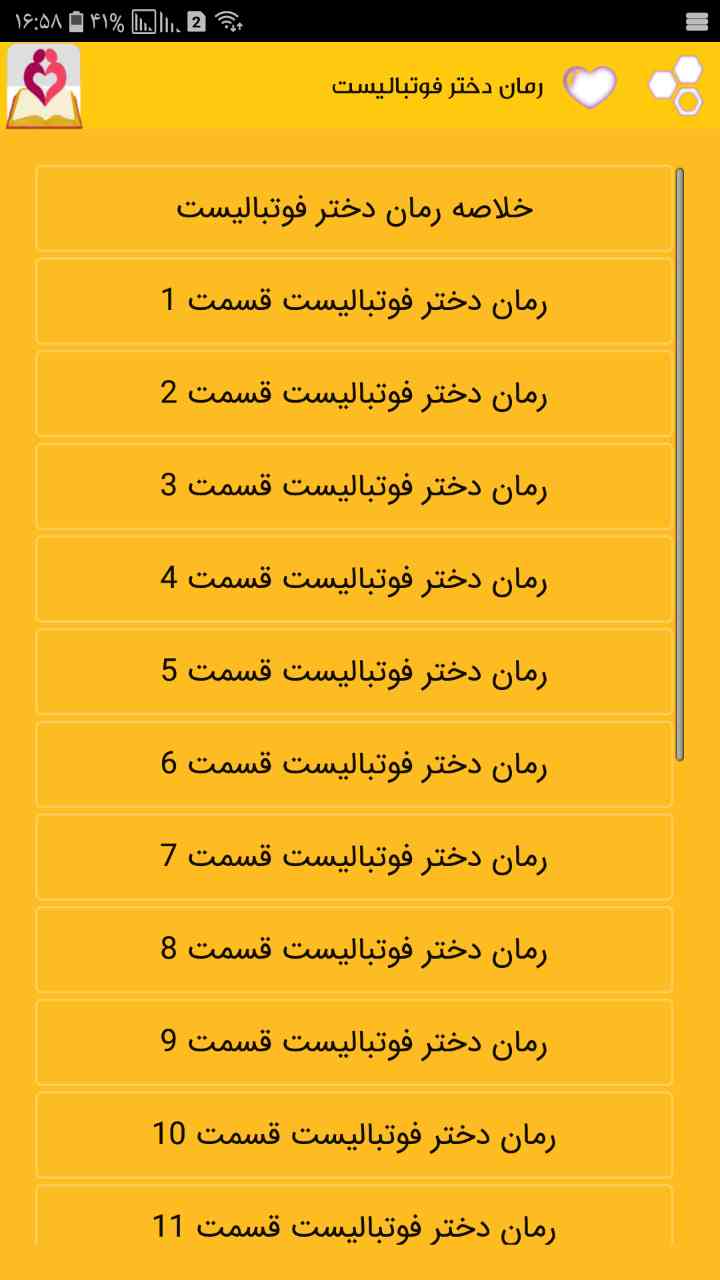Open the hexagon menu icon
The image size is (720, 1280).
676,86
